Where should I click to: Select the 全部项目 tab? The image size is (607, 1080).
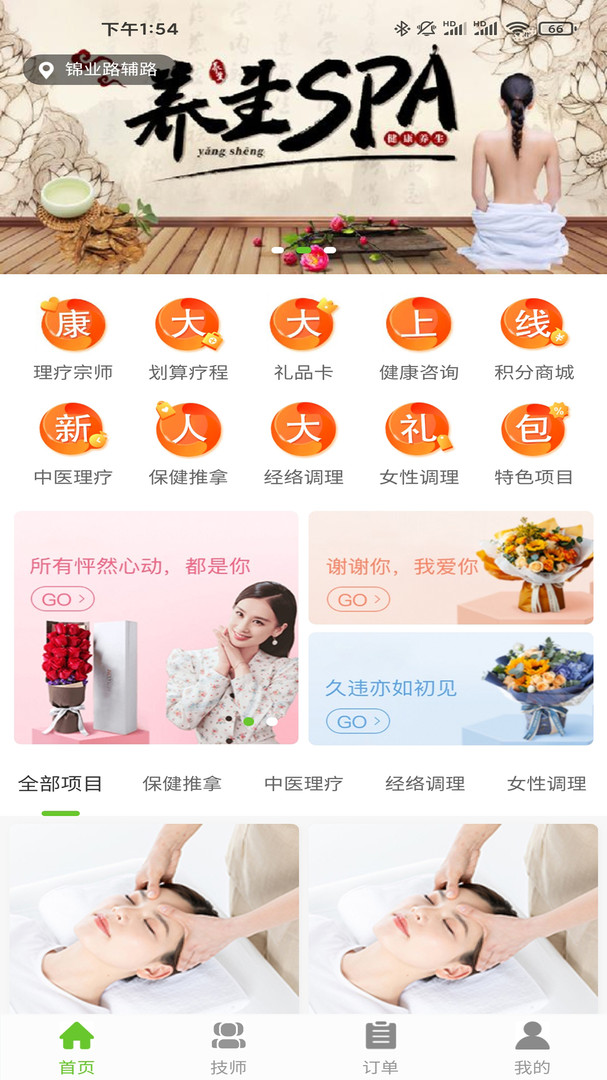pyautogui.click(x=60, y=784)
